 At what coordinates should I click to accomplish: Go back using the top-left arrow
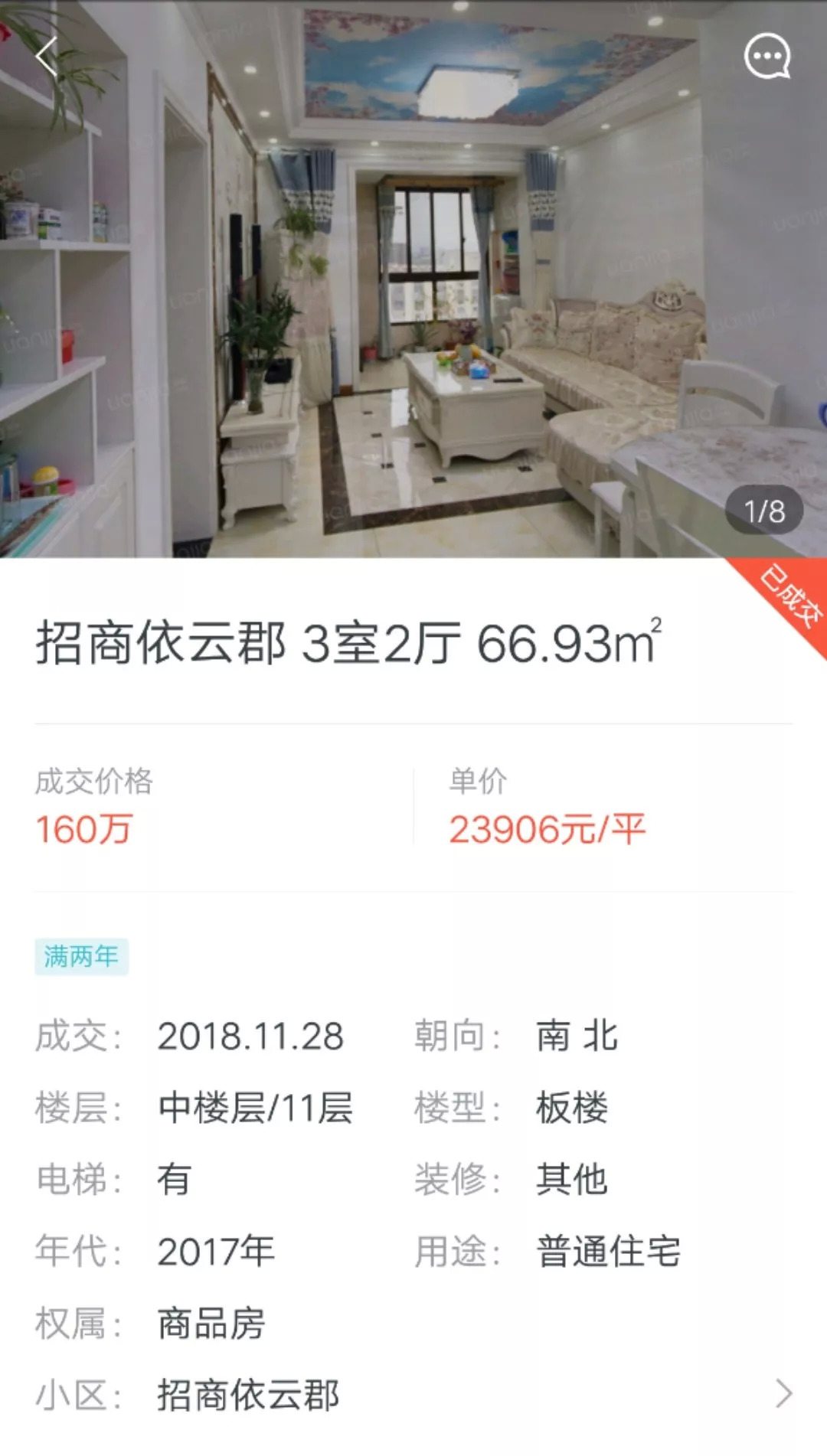(47, 57)
